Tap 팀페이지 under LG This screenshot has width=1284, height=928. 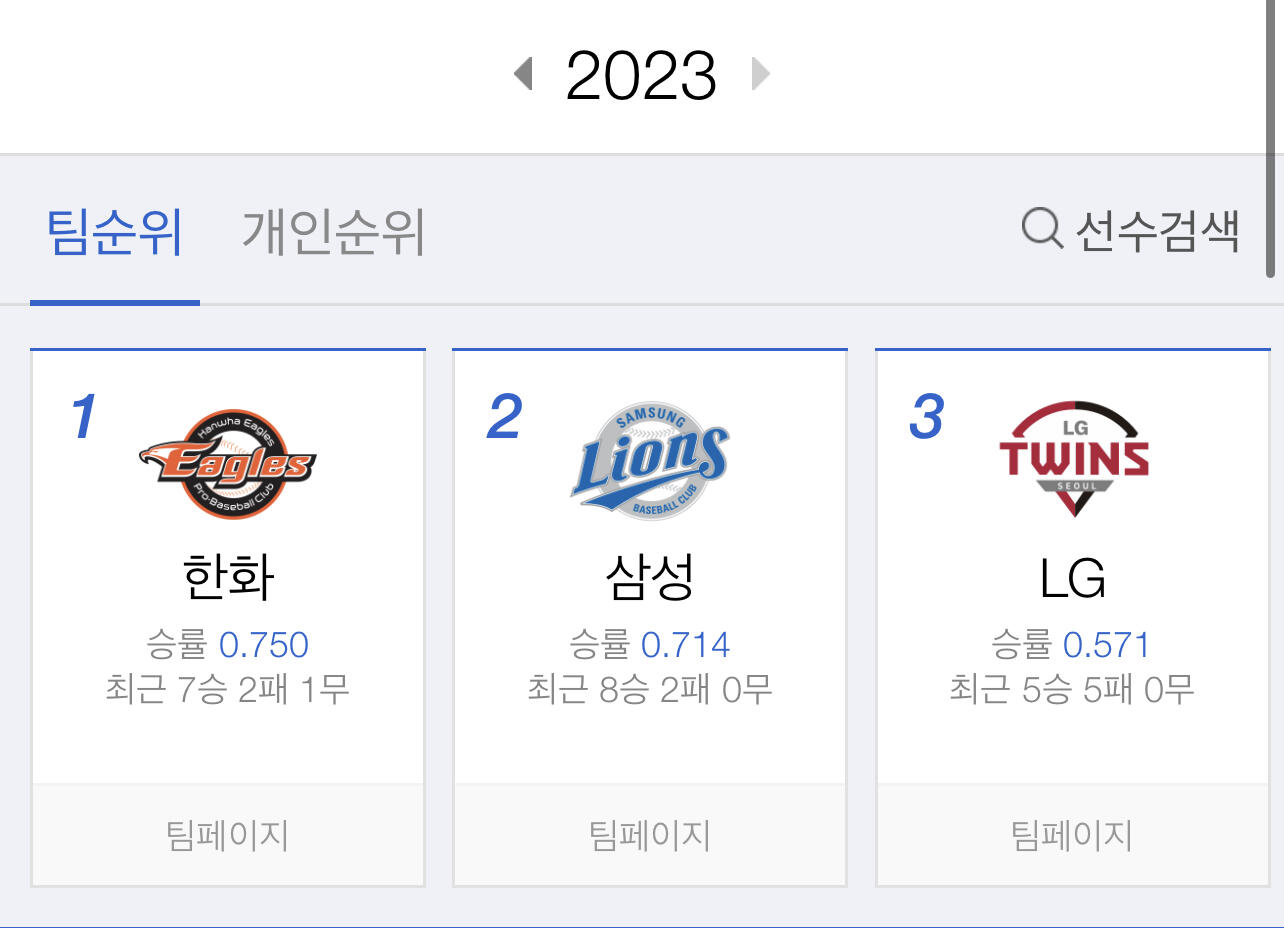(x=1072, y=835)
